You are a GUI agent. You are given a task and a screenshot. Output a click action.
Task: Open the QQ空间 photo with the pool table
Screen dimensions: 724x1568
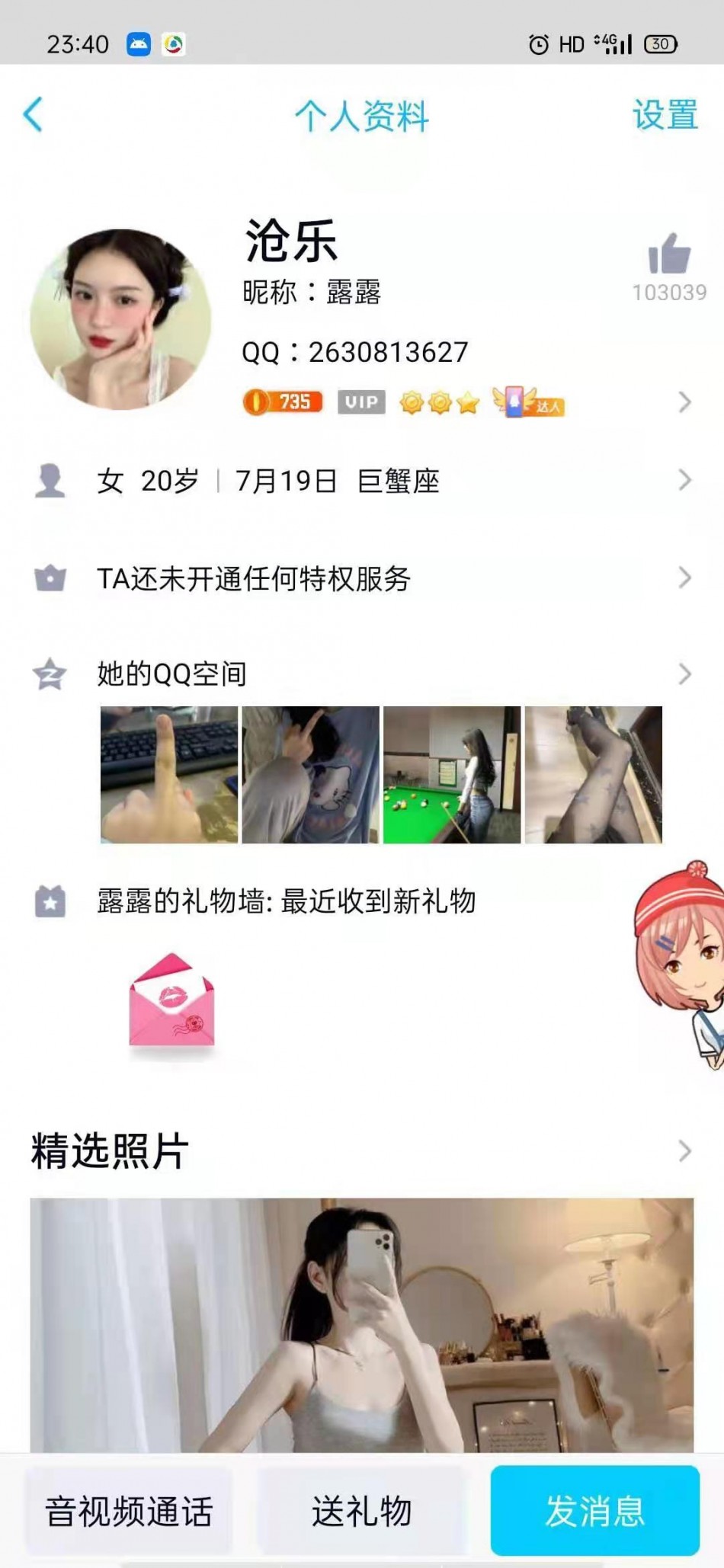click(x=452, y=774)
